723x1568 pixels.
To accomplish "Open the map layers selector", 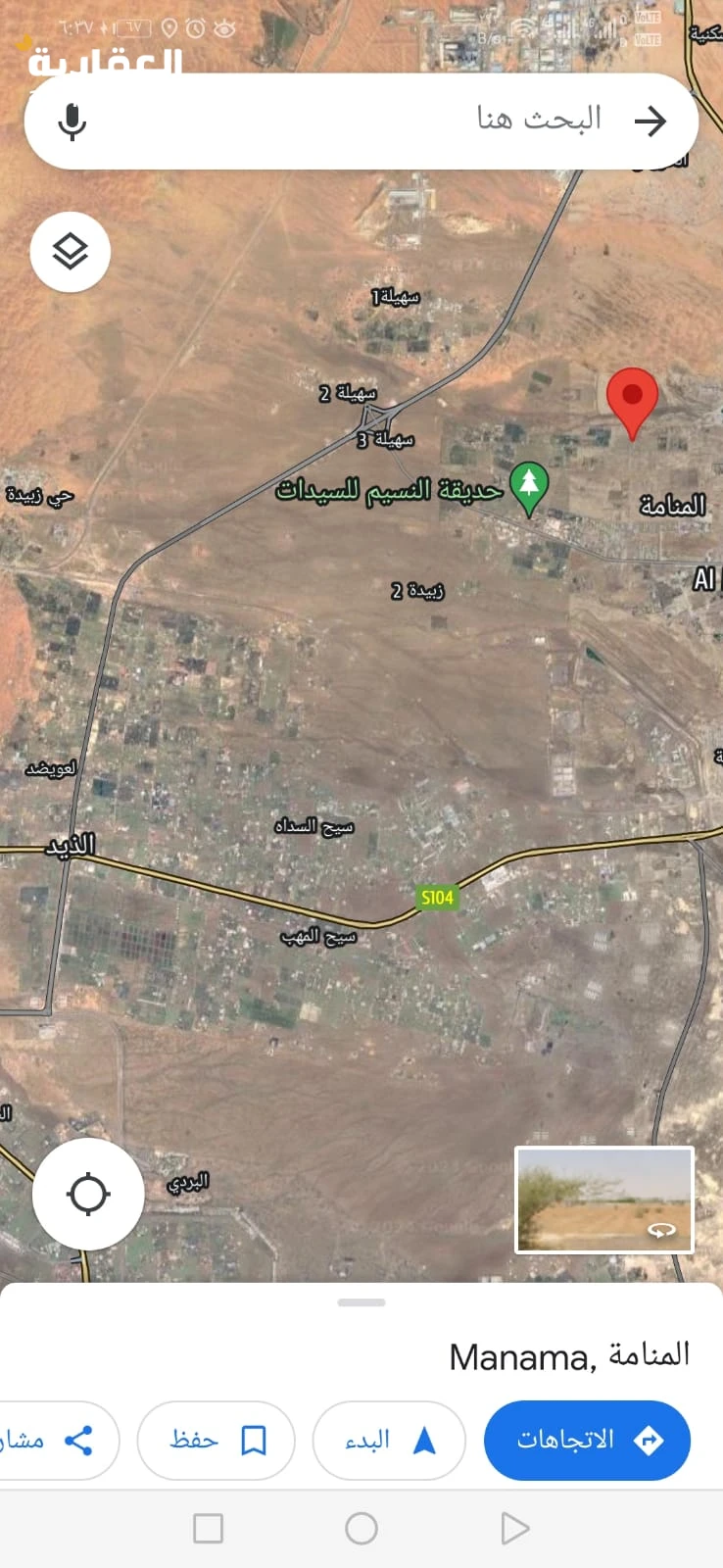I will click(x=71, y=252).
